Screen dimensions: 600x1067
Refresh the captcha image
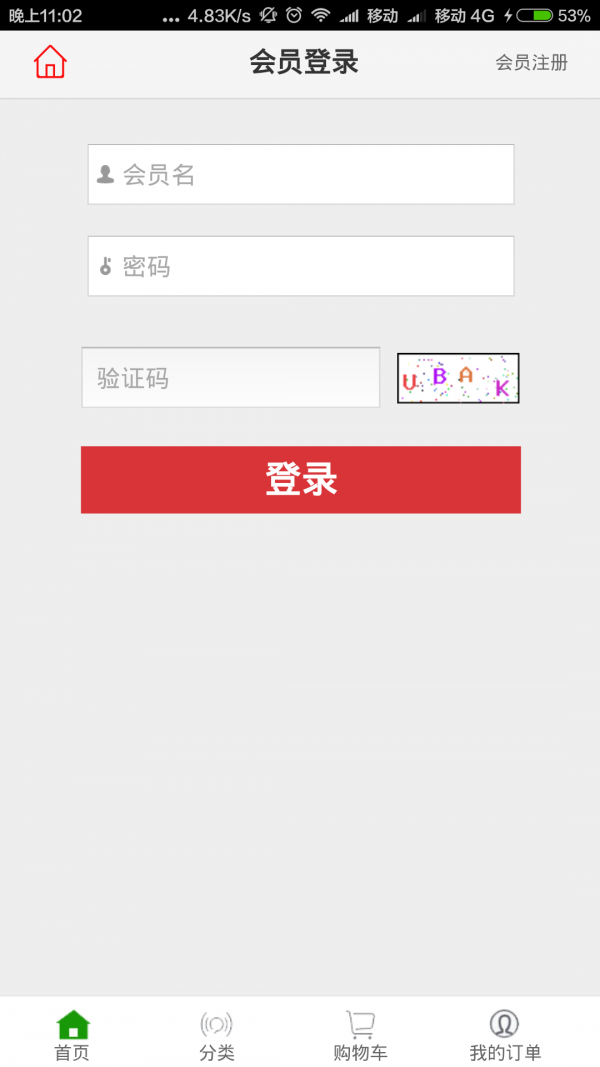click(458, 378)
